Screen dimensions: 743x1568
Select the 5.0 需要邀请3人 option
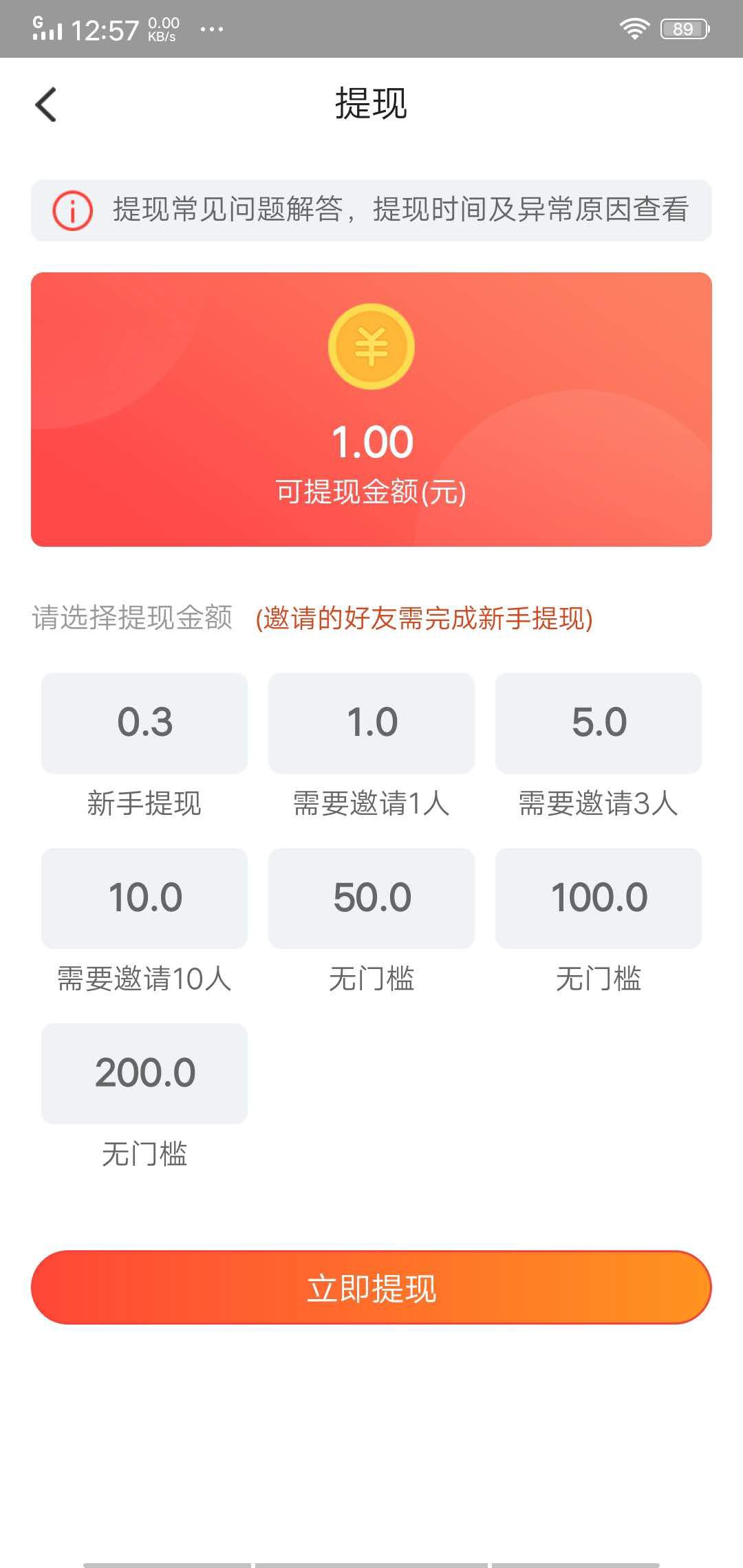pyautogui.click(x=598, y=723)
